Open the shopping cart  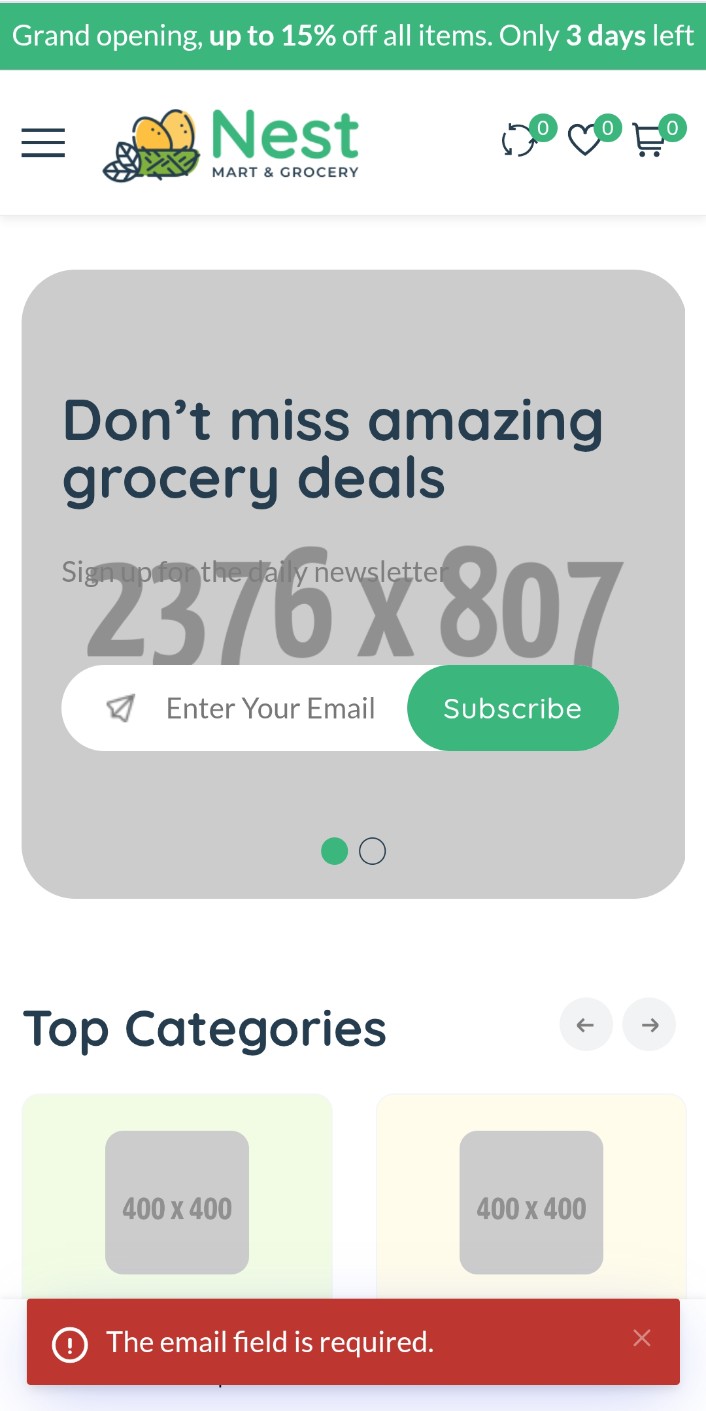pyautogui.click(x=649, y=140)
